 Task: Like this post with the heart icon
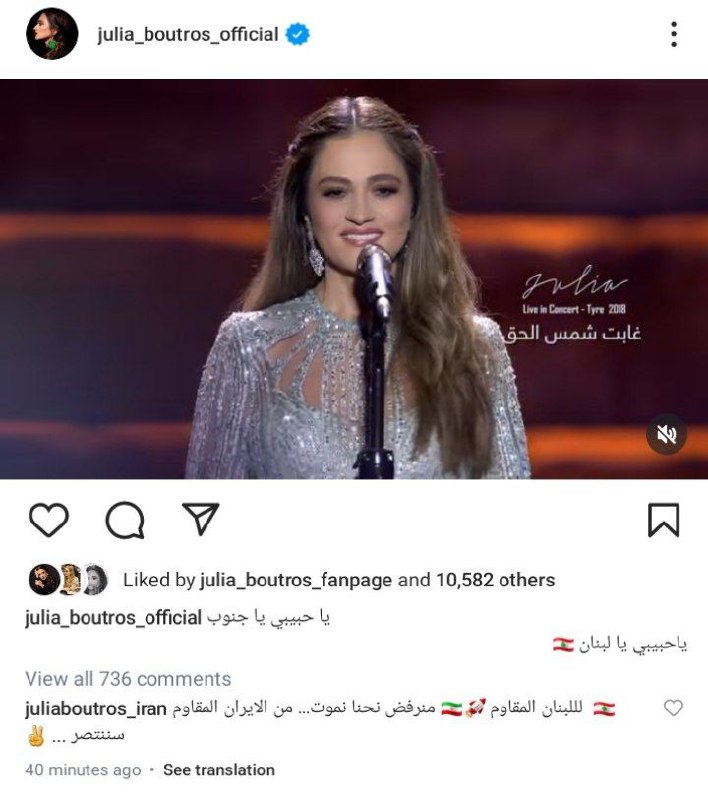tap(48, 520)
